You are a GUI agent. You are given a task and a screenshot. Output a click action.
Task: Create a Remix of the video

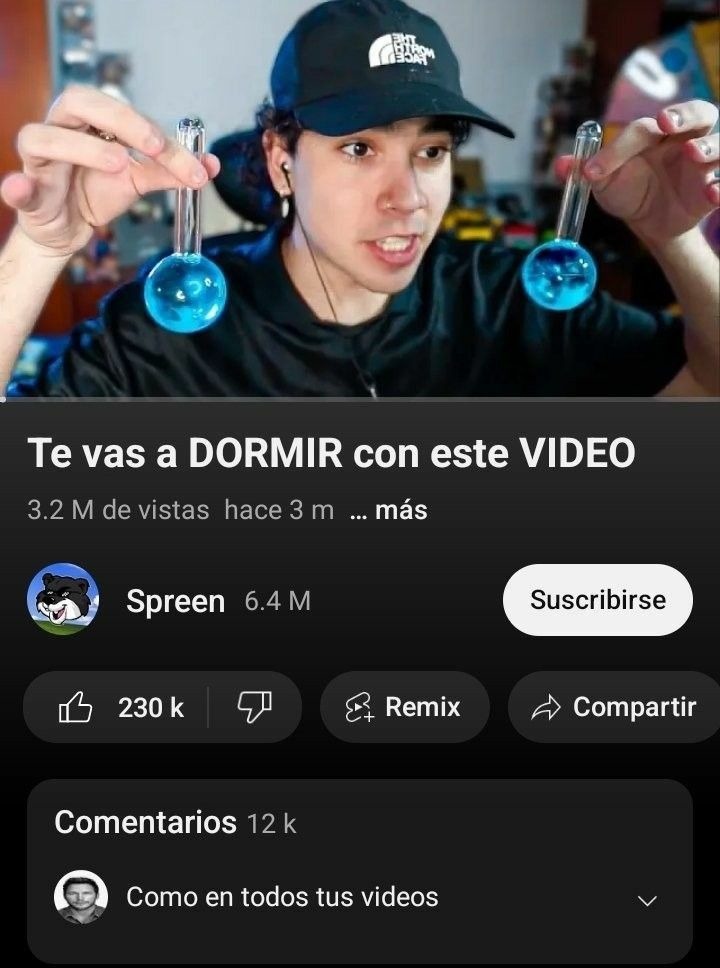pyautogui.click(x=404, y=708)
